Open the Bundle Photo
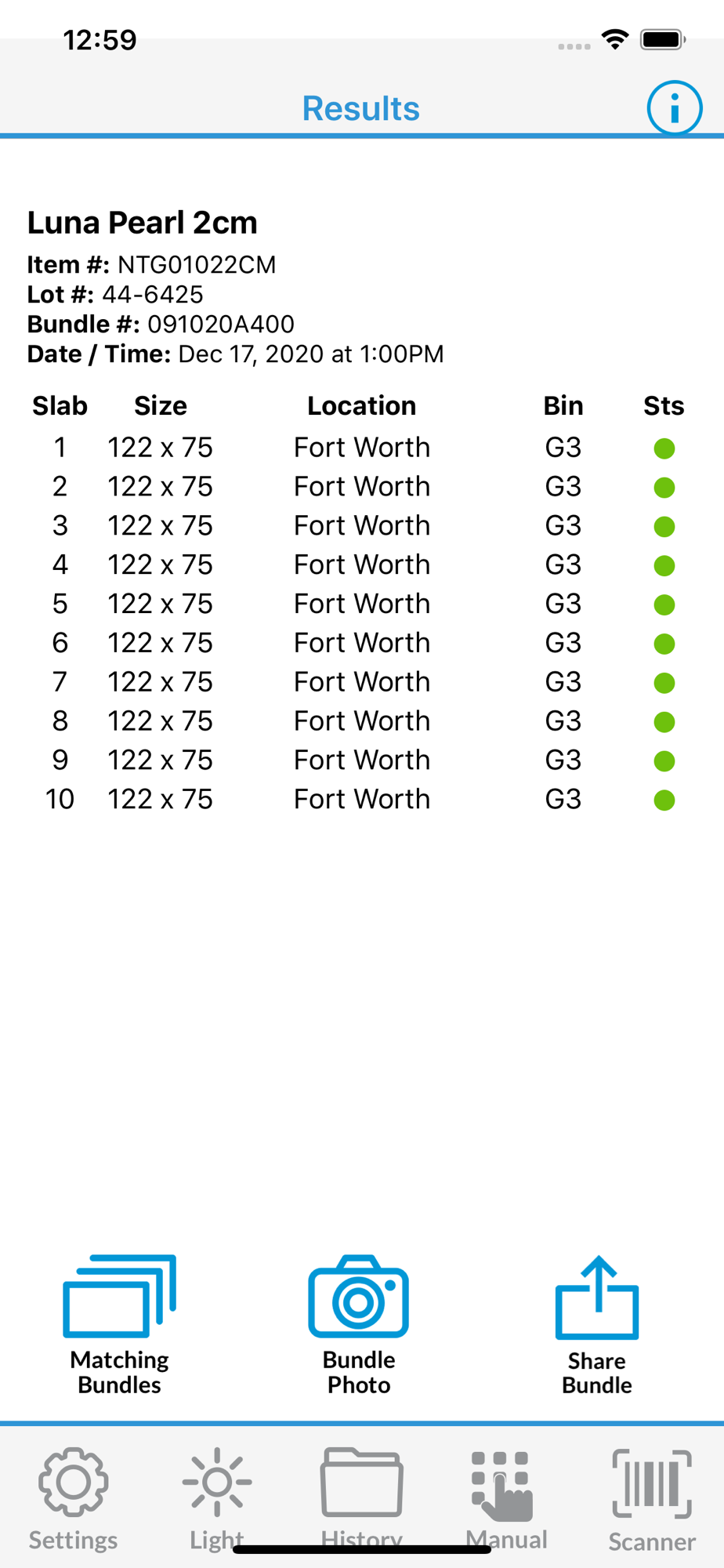The width and height of the screenshot is (724, 1568). pyautogui.click(x=359, y=1325)
